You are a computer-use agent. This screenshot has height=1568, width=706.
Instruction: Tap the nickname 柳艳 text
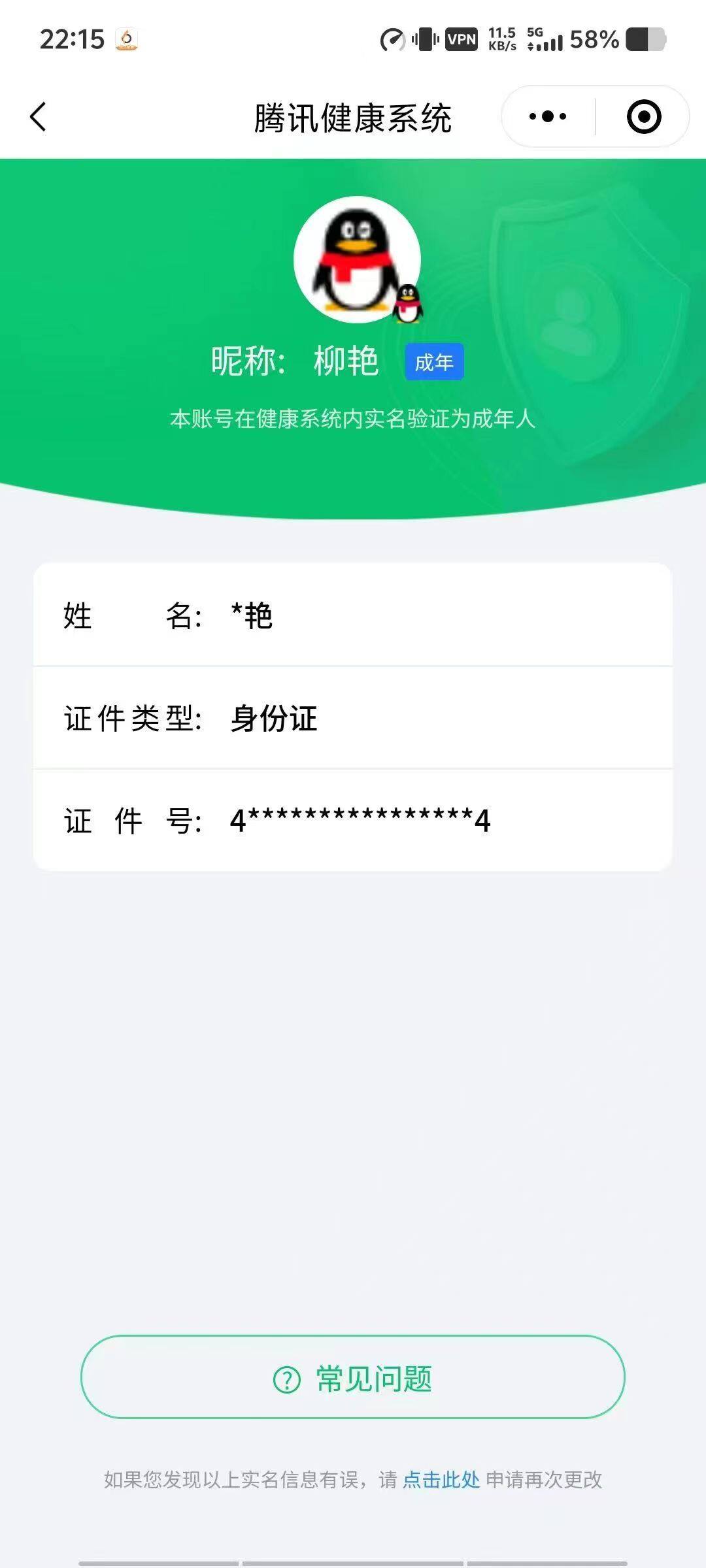[x=346, y=361]
